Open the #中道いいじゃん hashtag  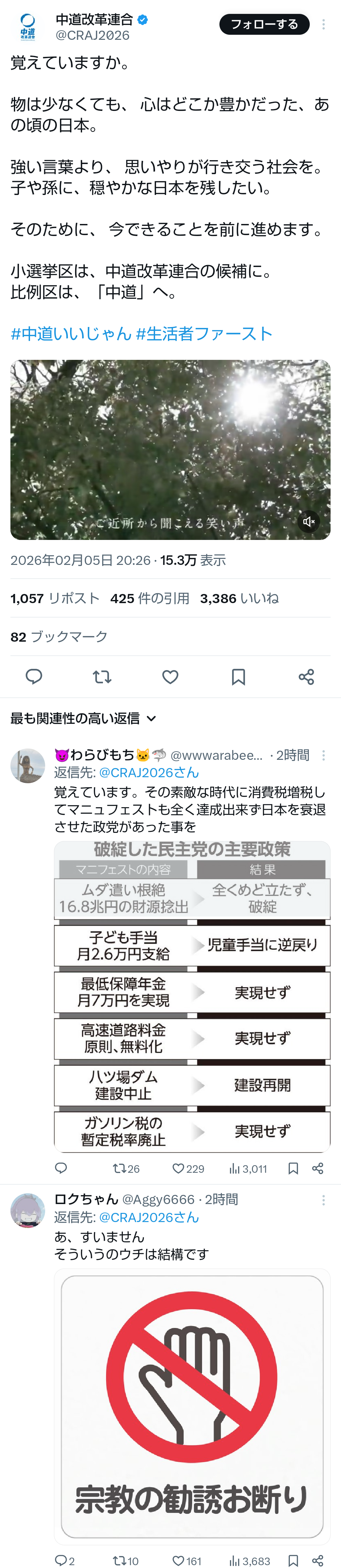pyautogui.click(x=71, y=334)
